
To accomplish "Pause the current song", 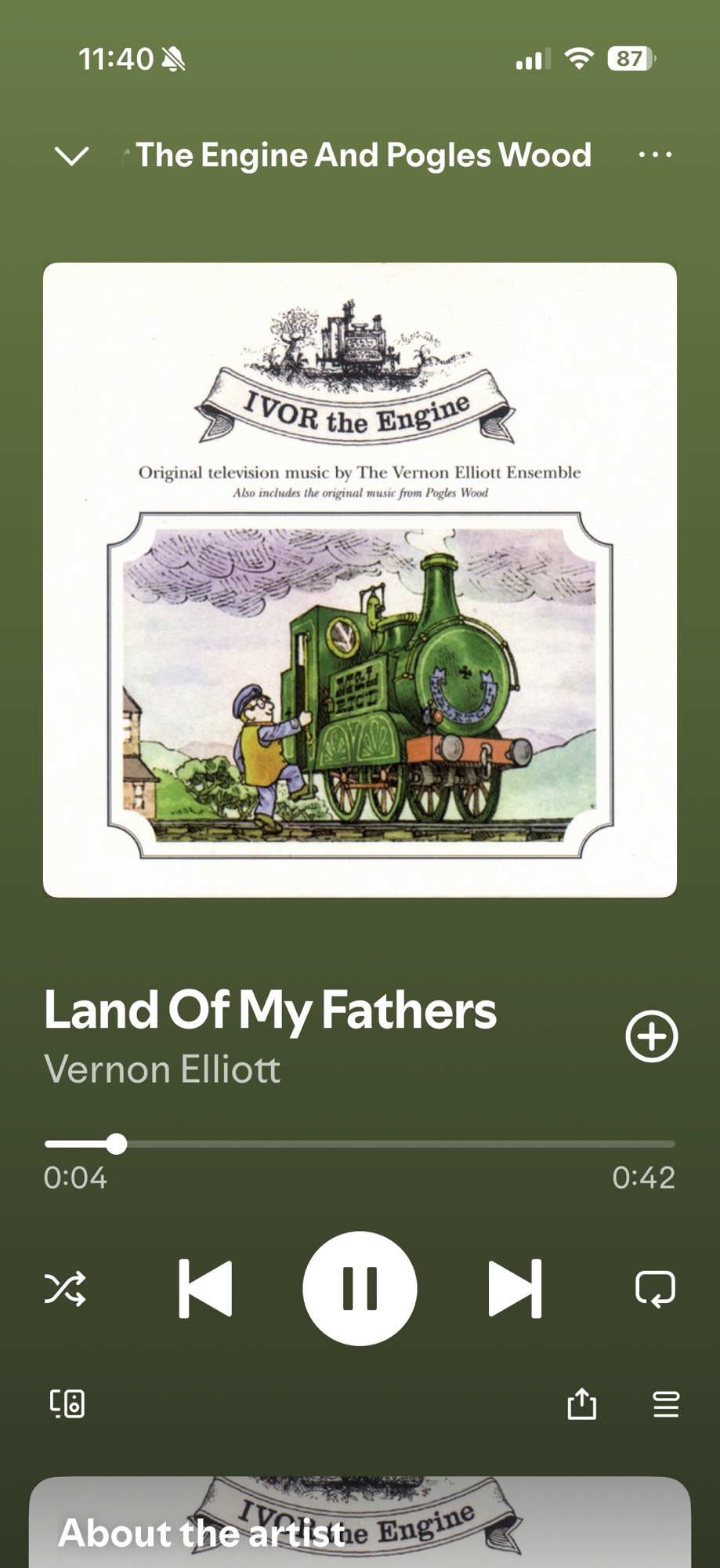I will pyautogui.click(x=360, y=1289).
